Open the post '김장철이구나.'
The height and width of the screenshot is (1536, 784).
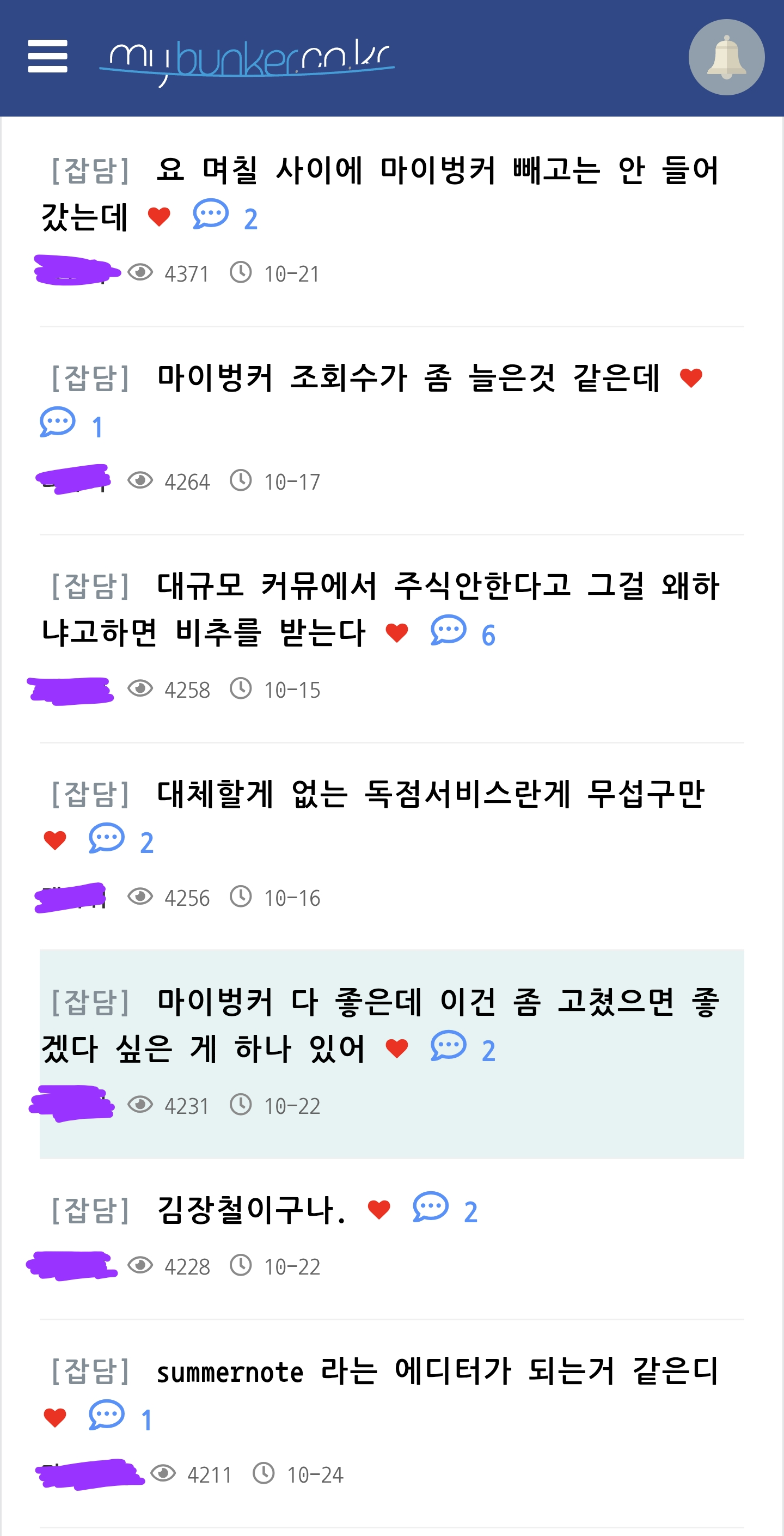pos(251,1210)
